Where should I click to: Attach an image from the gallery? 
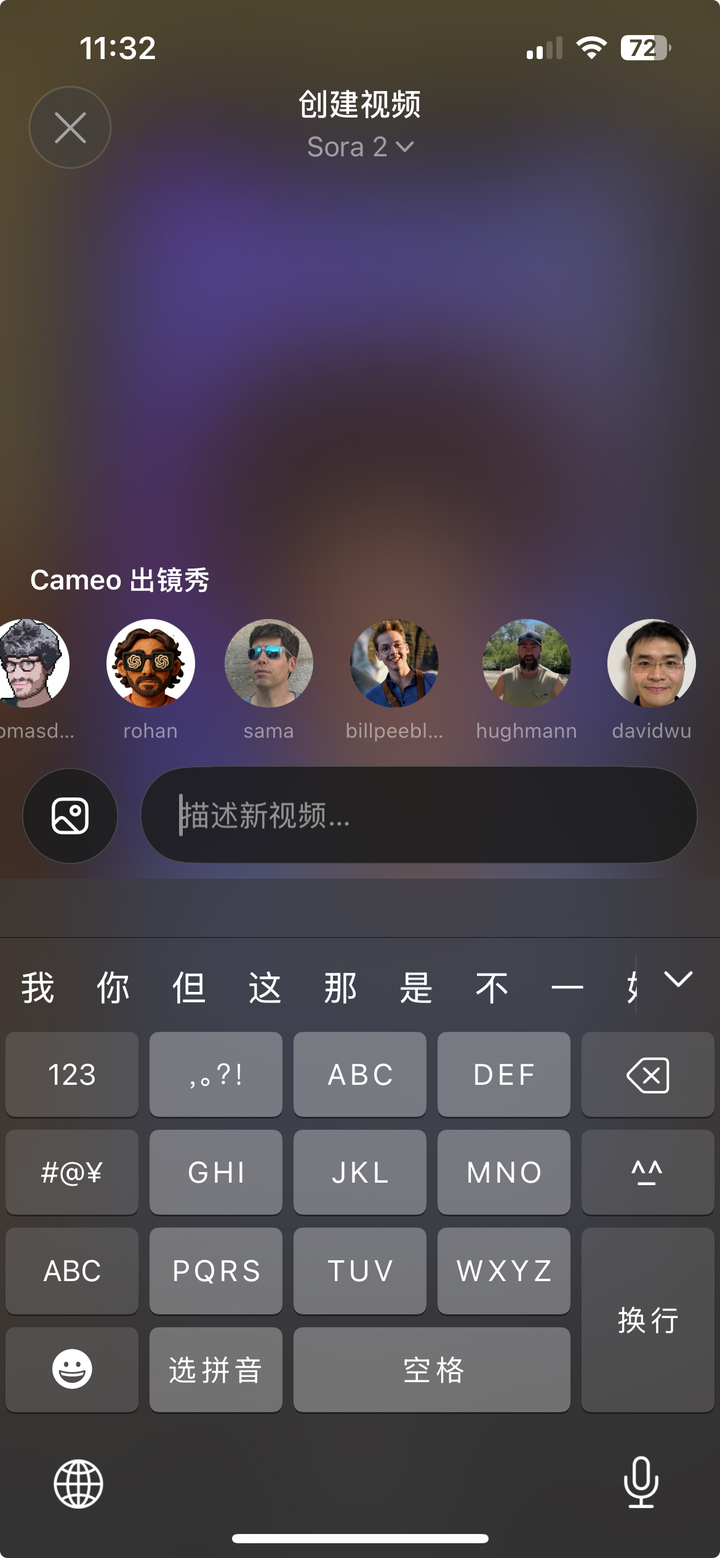pyautogui.click(x=70, y=815)
